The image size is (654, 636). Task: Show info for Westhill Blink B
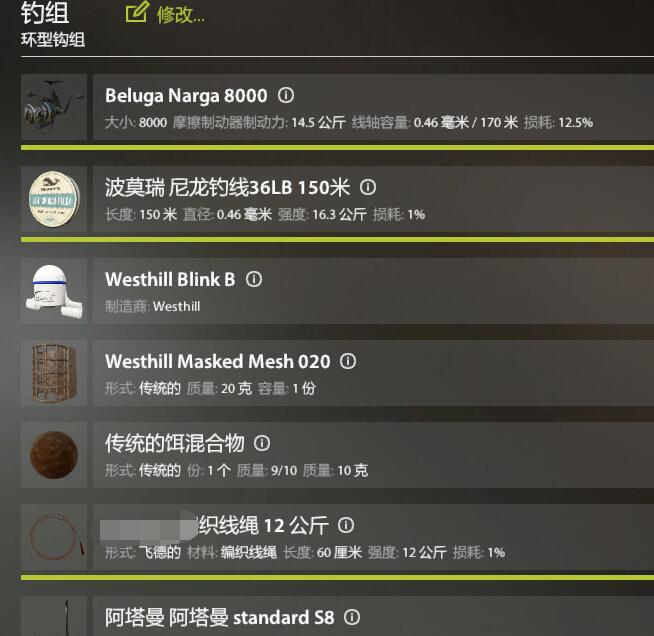tap(254, 279)
